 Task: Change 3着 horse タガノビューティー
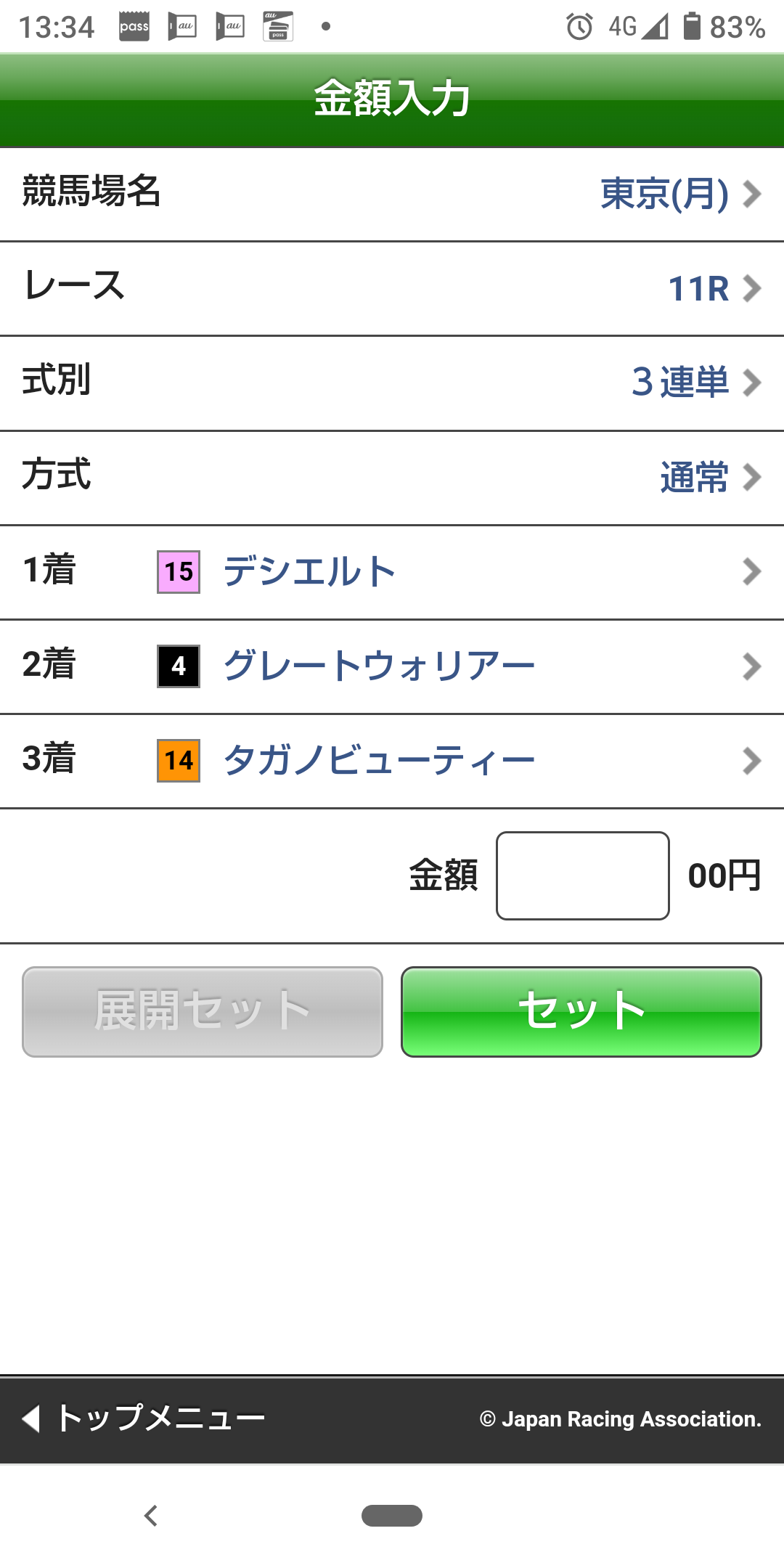coord(392,761)
